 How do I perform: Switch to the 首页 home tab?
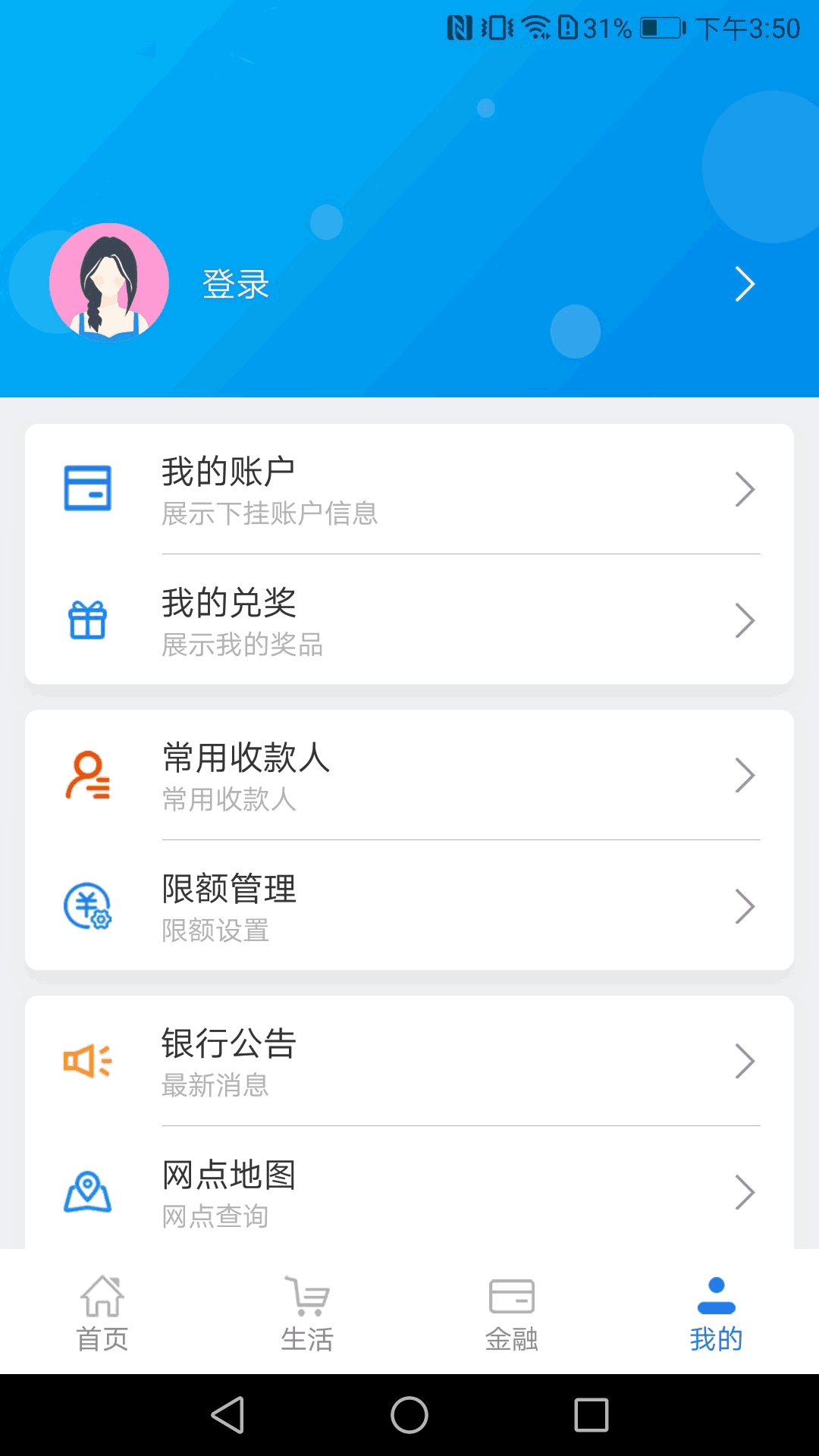tap(102, 1313)
